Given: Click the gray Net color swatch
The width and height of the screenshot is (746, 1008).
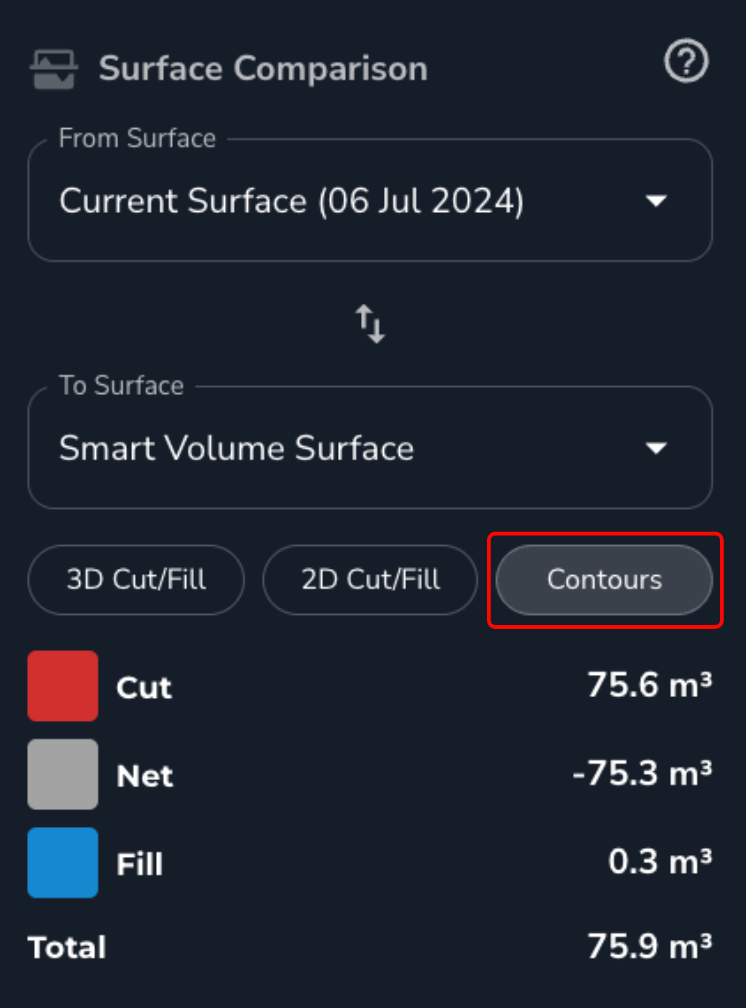Looking at the screenshot, I should (x=64, y=774).
